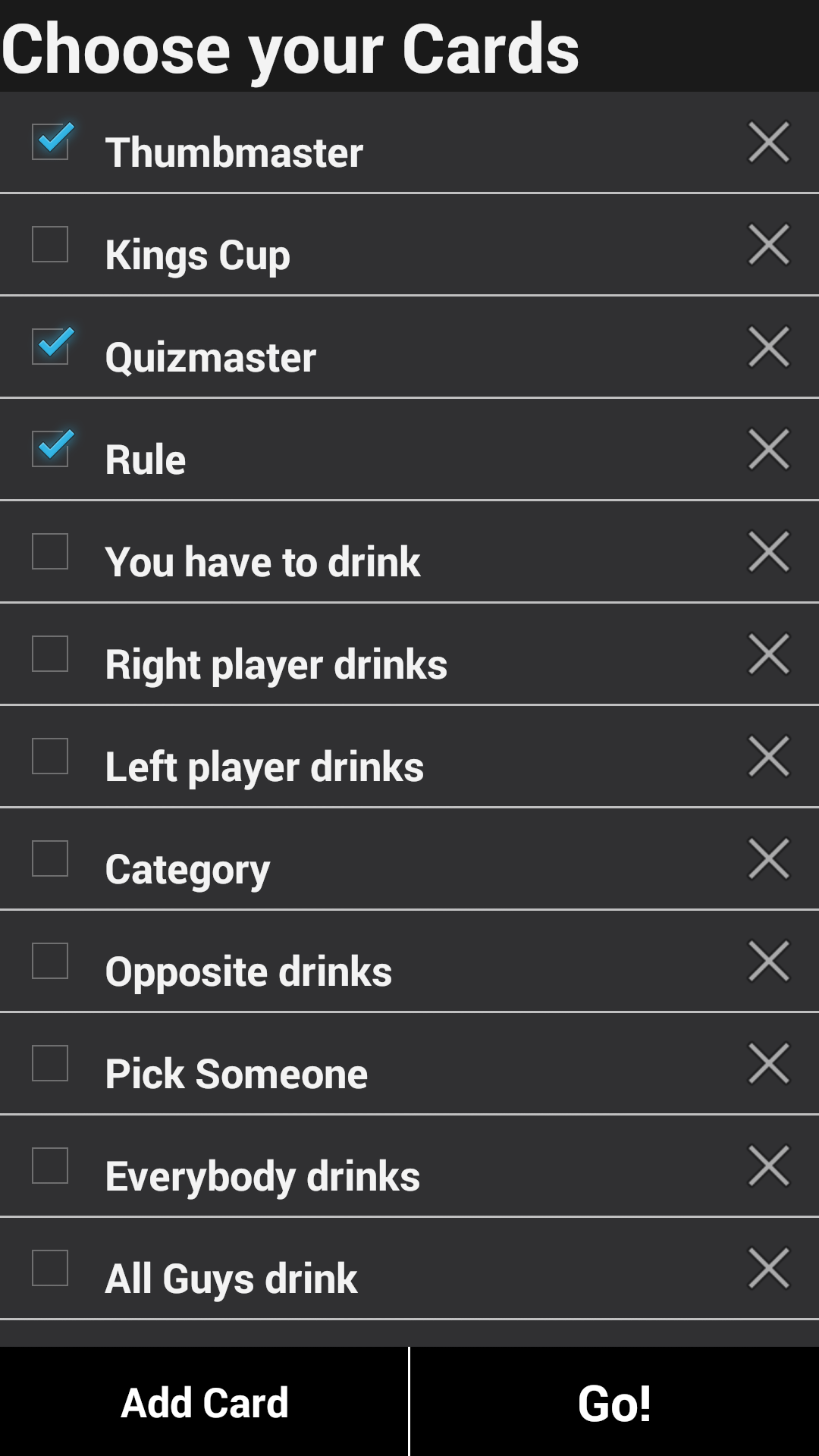The width and height of the screenshot is (819, 1456).
Task: Delete the Thumbmaster card
Action: [768, 142]
